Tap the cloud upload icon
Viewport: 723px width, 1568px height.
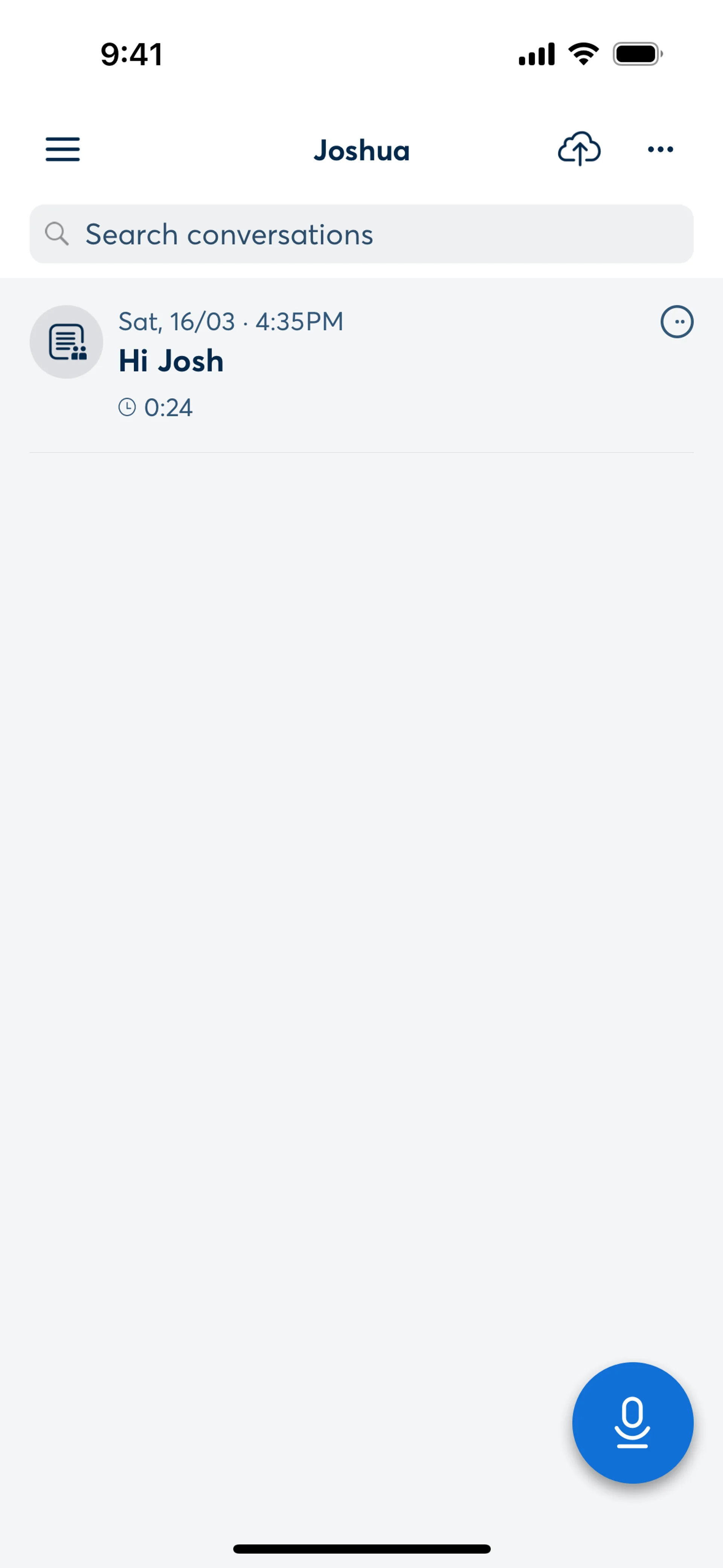[579, 149]
